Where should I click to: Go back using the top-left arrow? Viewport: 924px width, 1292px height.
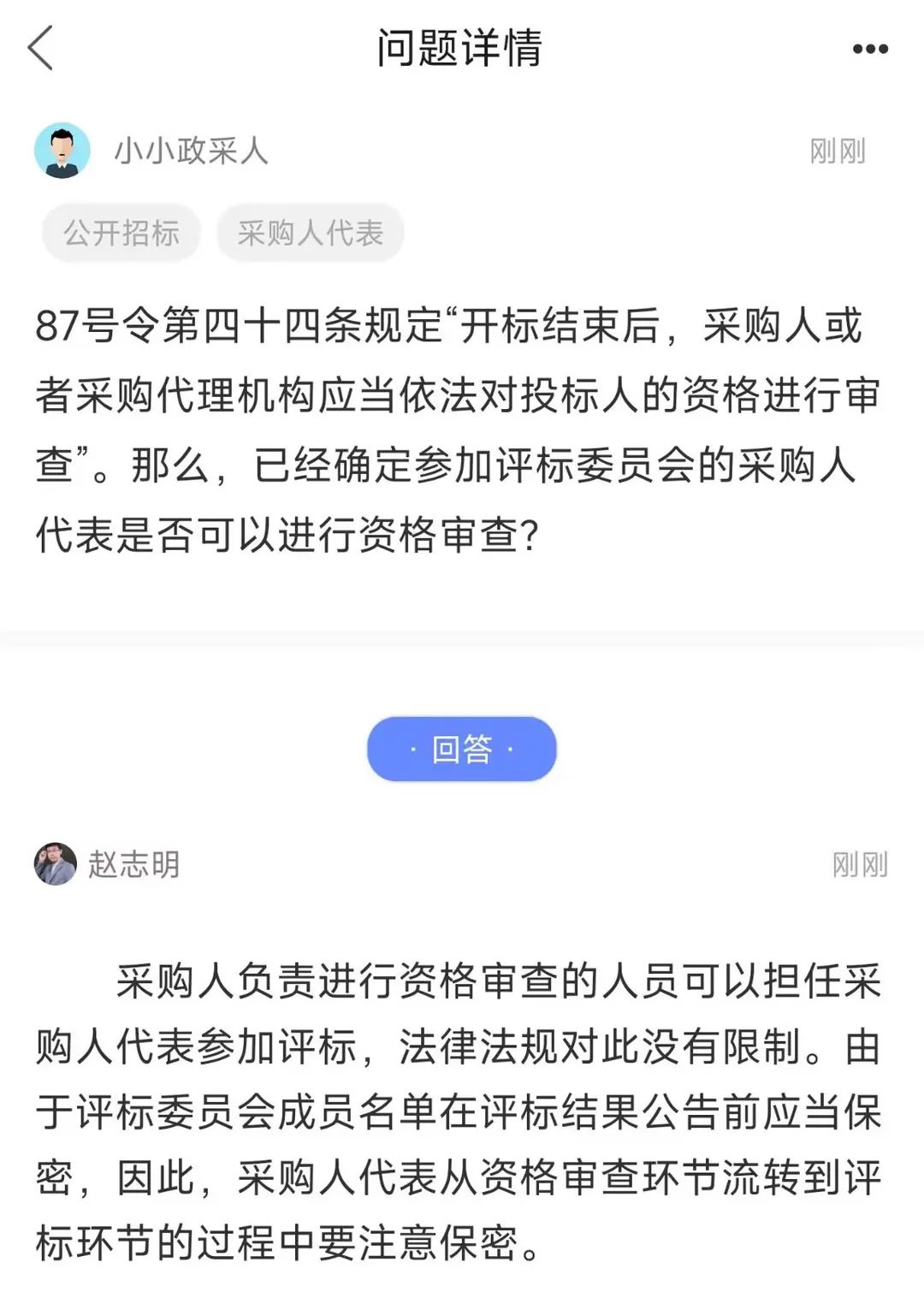point(41,48)
